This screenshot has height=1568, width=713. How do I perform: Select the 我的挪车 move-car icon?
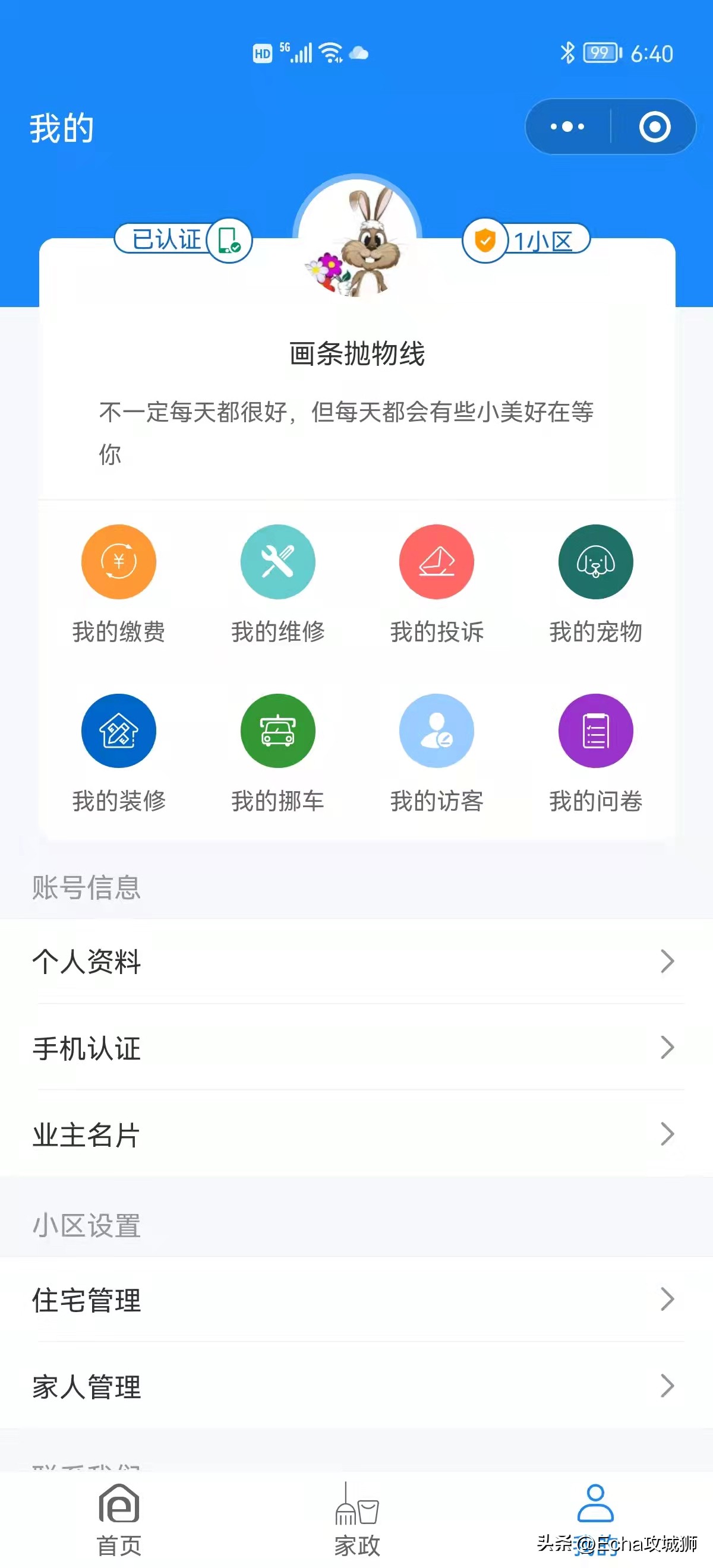(x=277, y=731)
